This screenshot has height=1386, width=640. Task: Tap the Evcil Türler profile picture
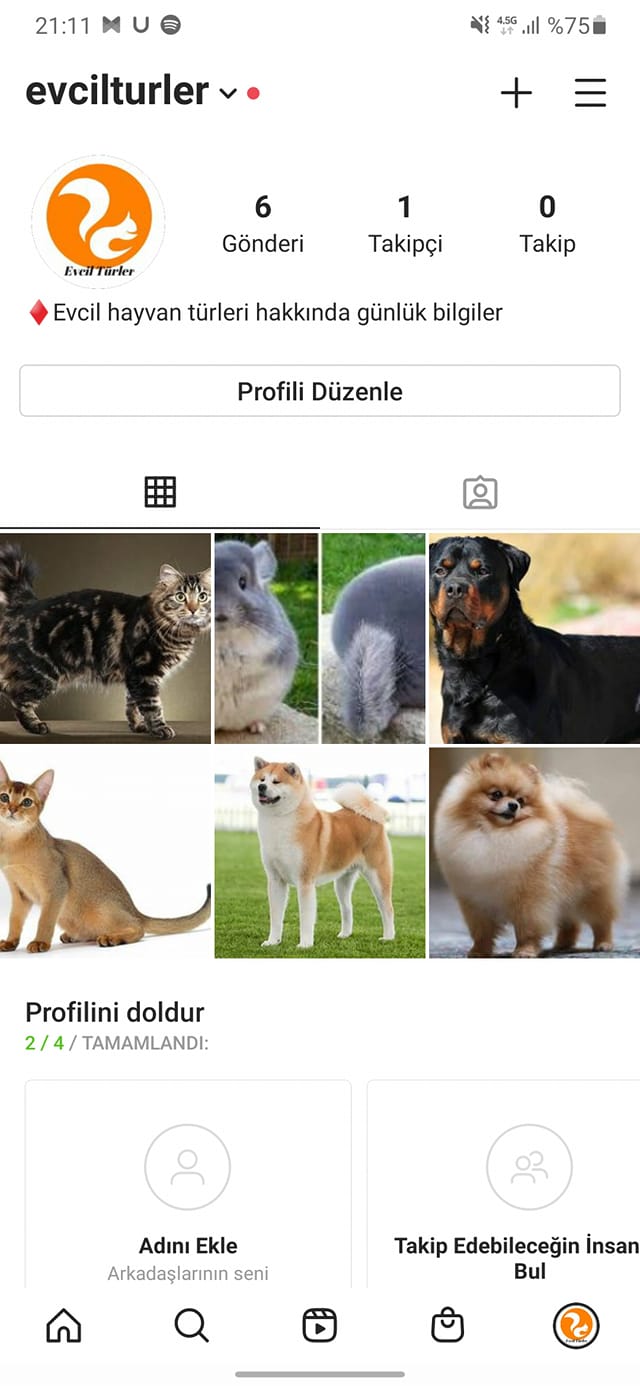tap(98, 222)
